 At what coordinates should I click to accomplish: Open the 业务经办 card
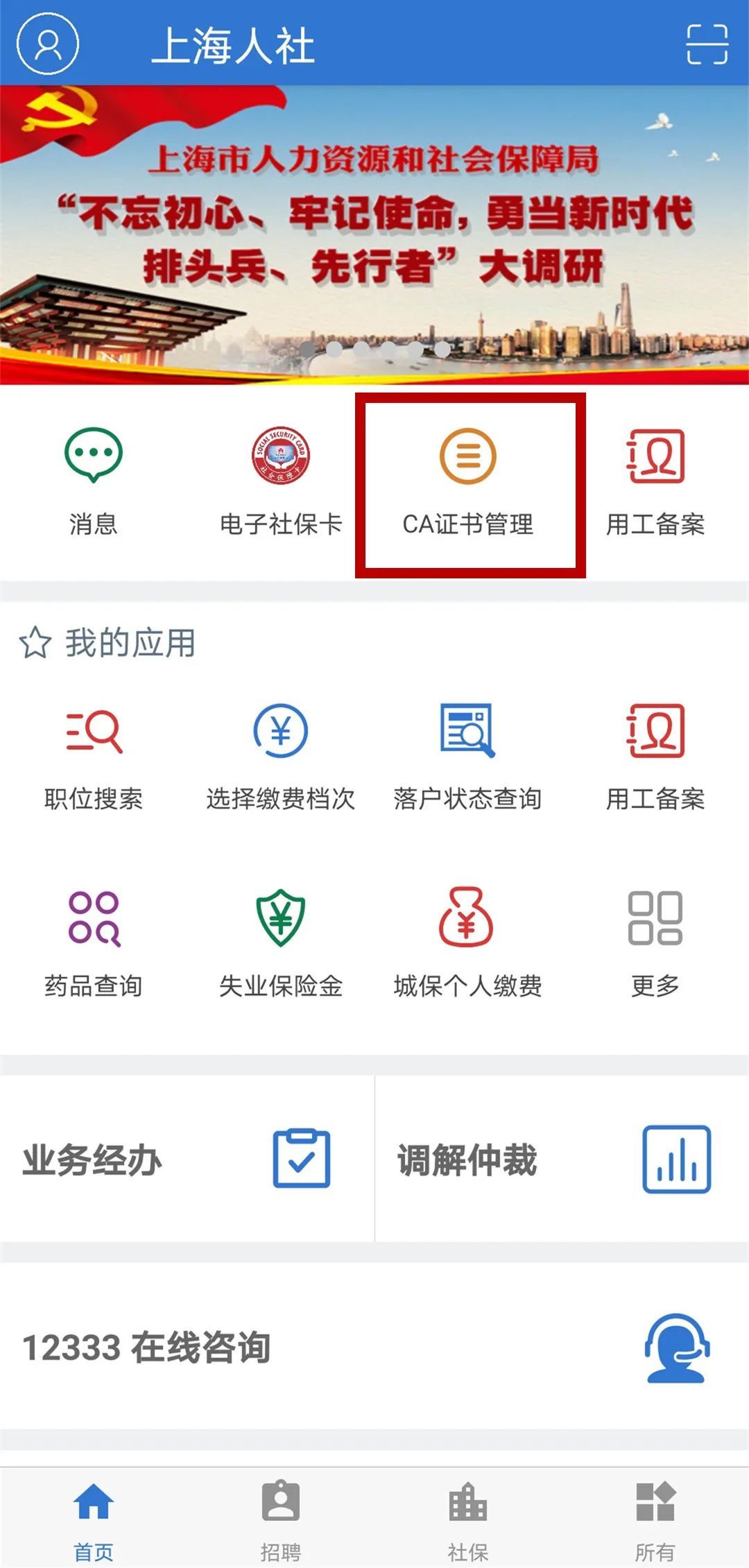click(x=186, y=1160)
